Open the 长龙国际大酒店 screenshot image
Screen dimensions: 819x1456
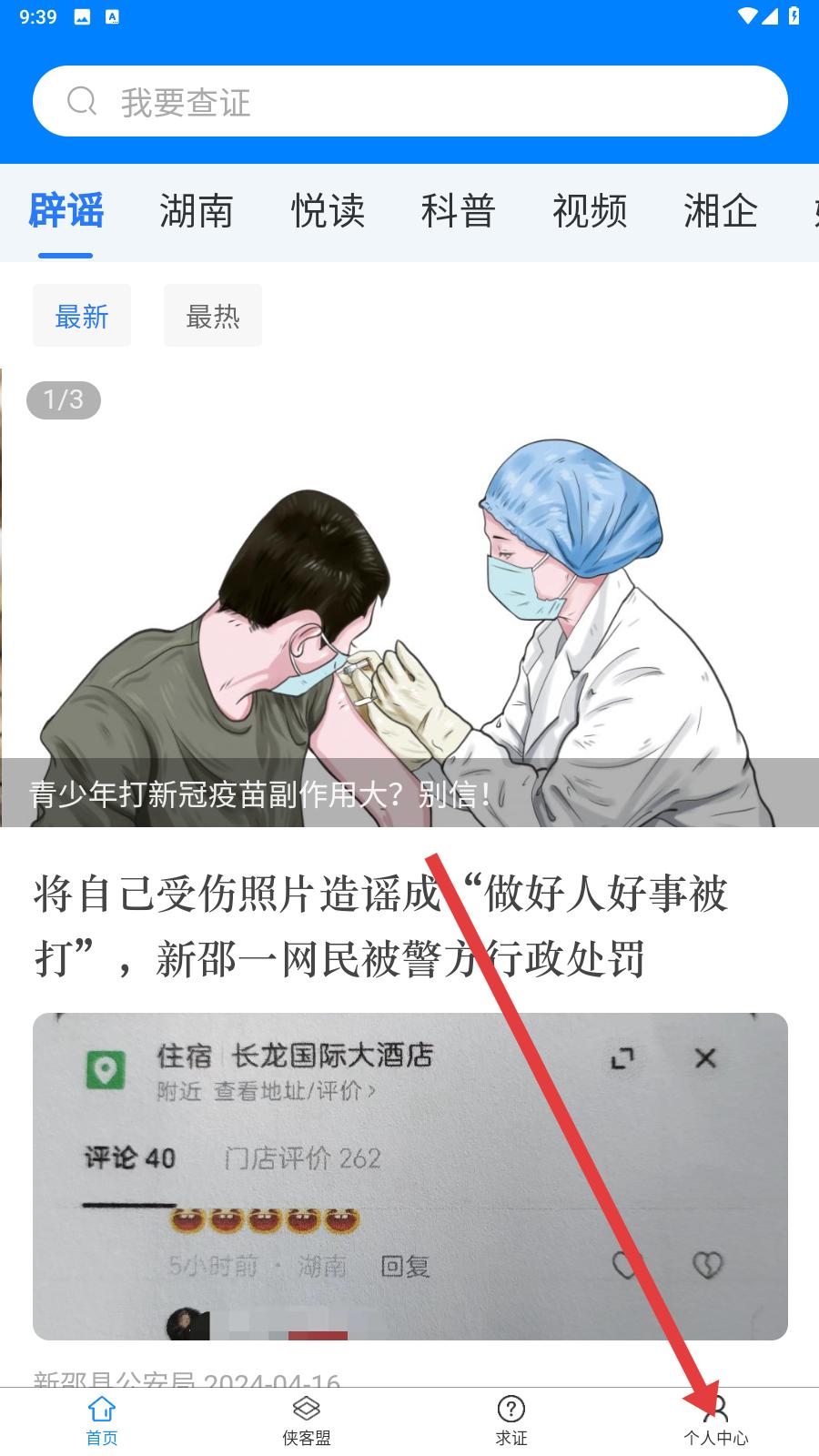pyautogui.click(x=410, y=1176)
